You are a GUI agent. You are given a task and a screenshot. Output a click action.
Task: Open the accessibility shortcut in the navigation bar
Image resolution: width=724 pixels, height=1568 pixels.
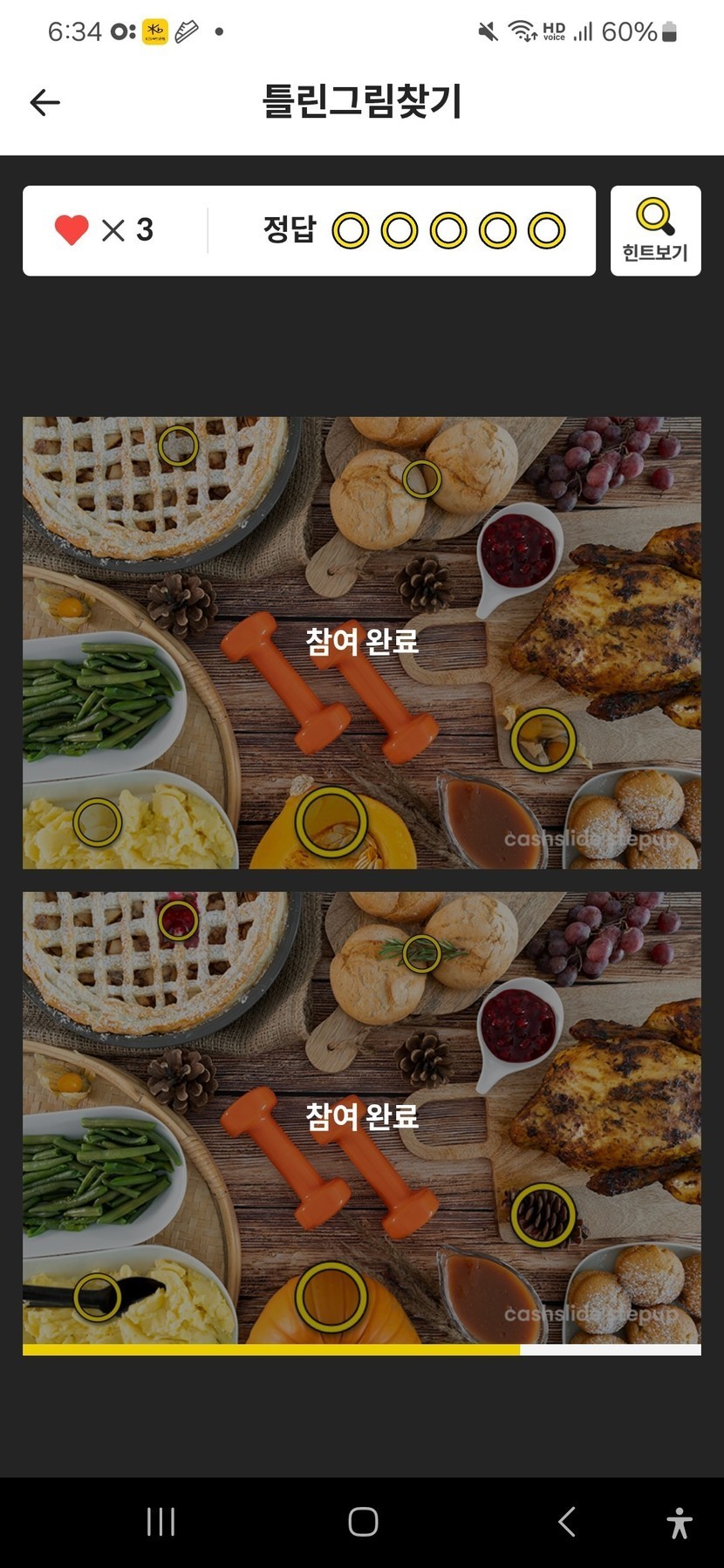pos(680,1523)
